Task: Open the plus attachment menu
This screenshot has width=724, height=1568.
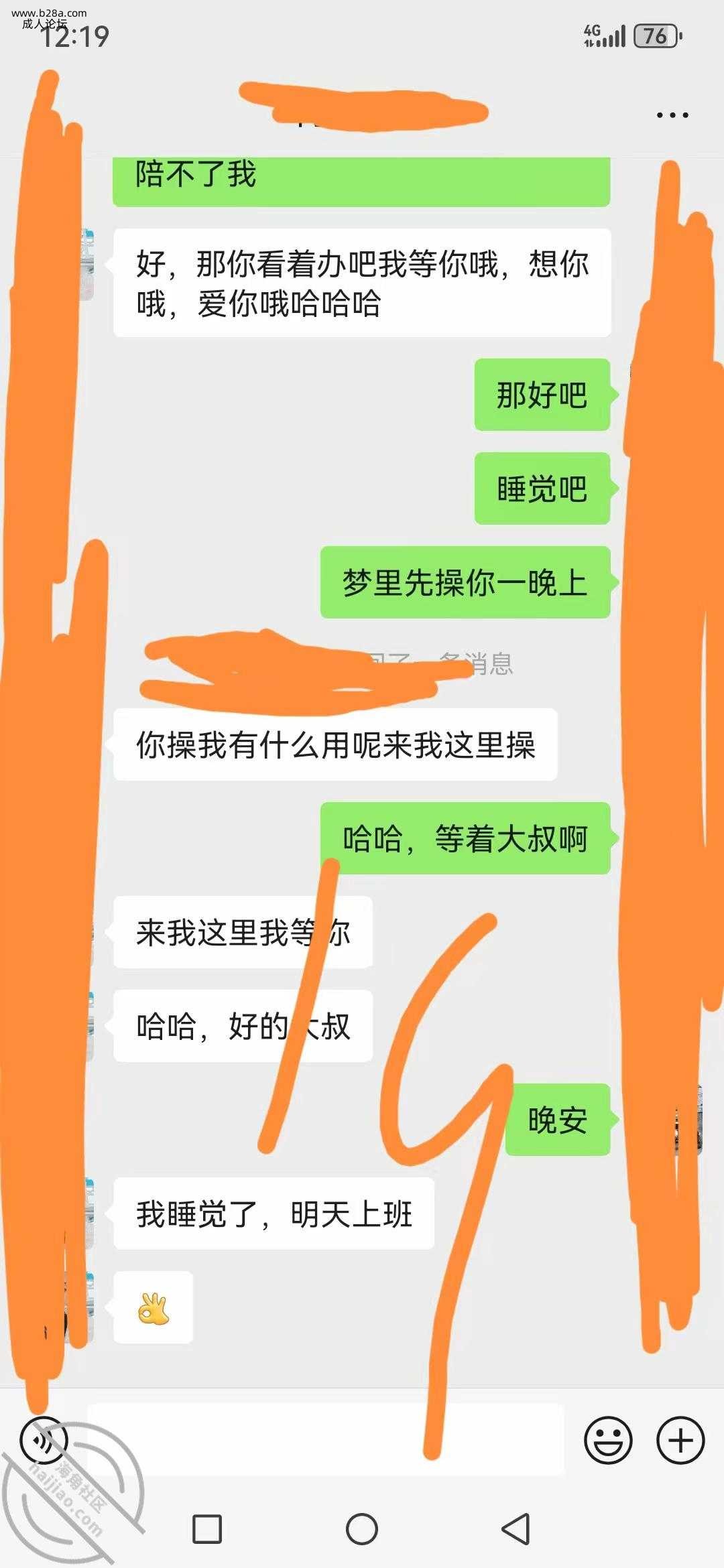Action: [680, 1440]
